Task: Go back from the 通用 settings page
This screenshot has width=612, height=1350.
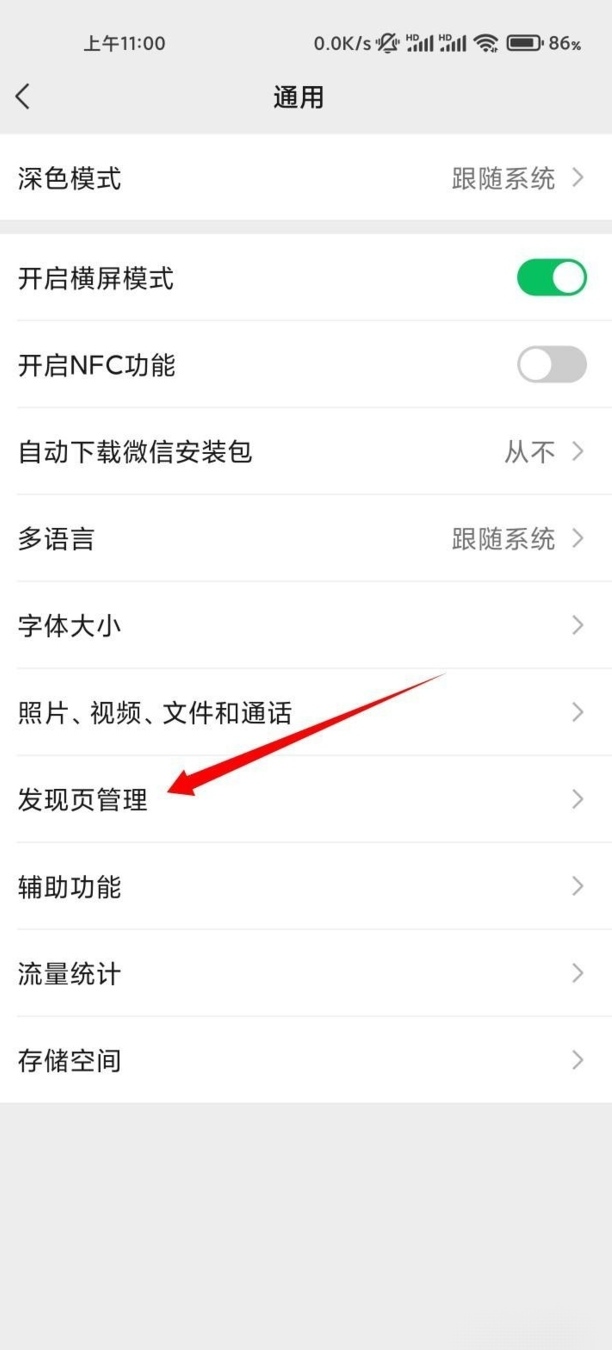Action: point(24,97)
